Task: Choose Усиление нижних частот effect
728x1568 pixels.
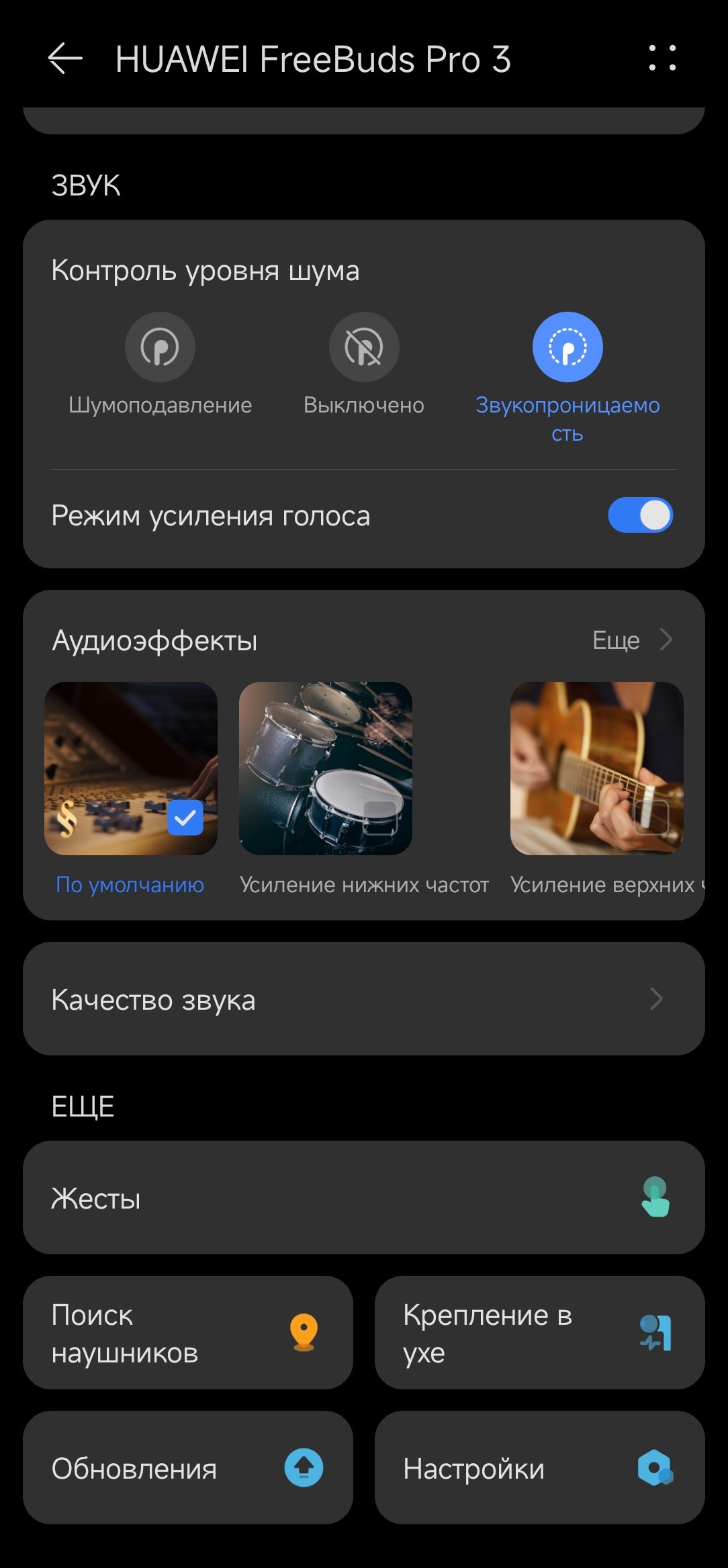Action: click(x=326, y=769)
